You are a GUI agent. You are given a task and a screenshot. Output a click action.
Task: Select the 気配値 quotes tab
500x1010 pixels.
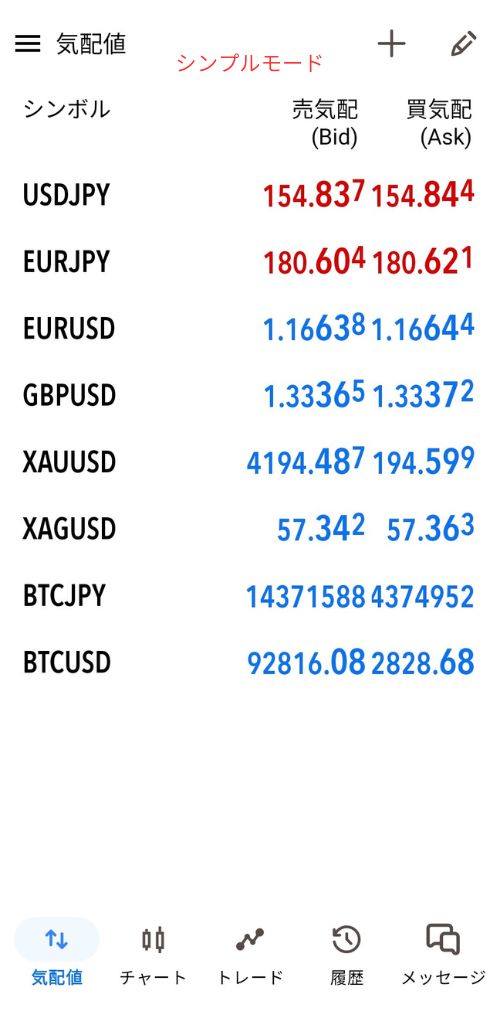(x=57, y=955)
